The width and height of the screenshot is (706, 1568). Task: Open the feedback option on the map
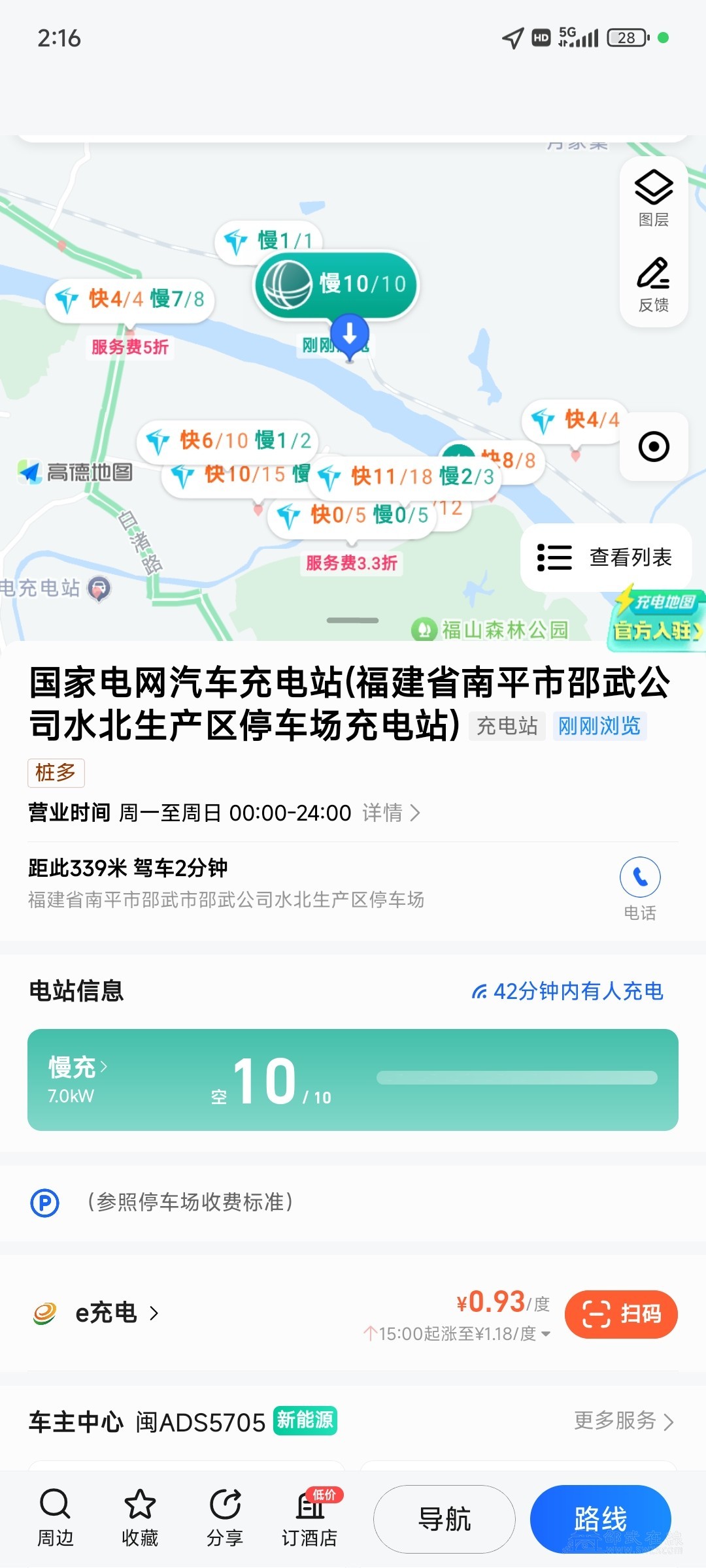[x=653, y=285]
